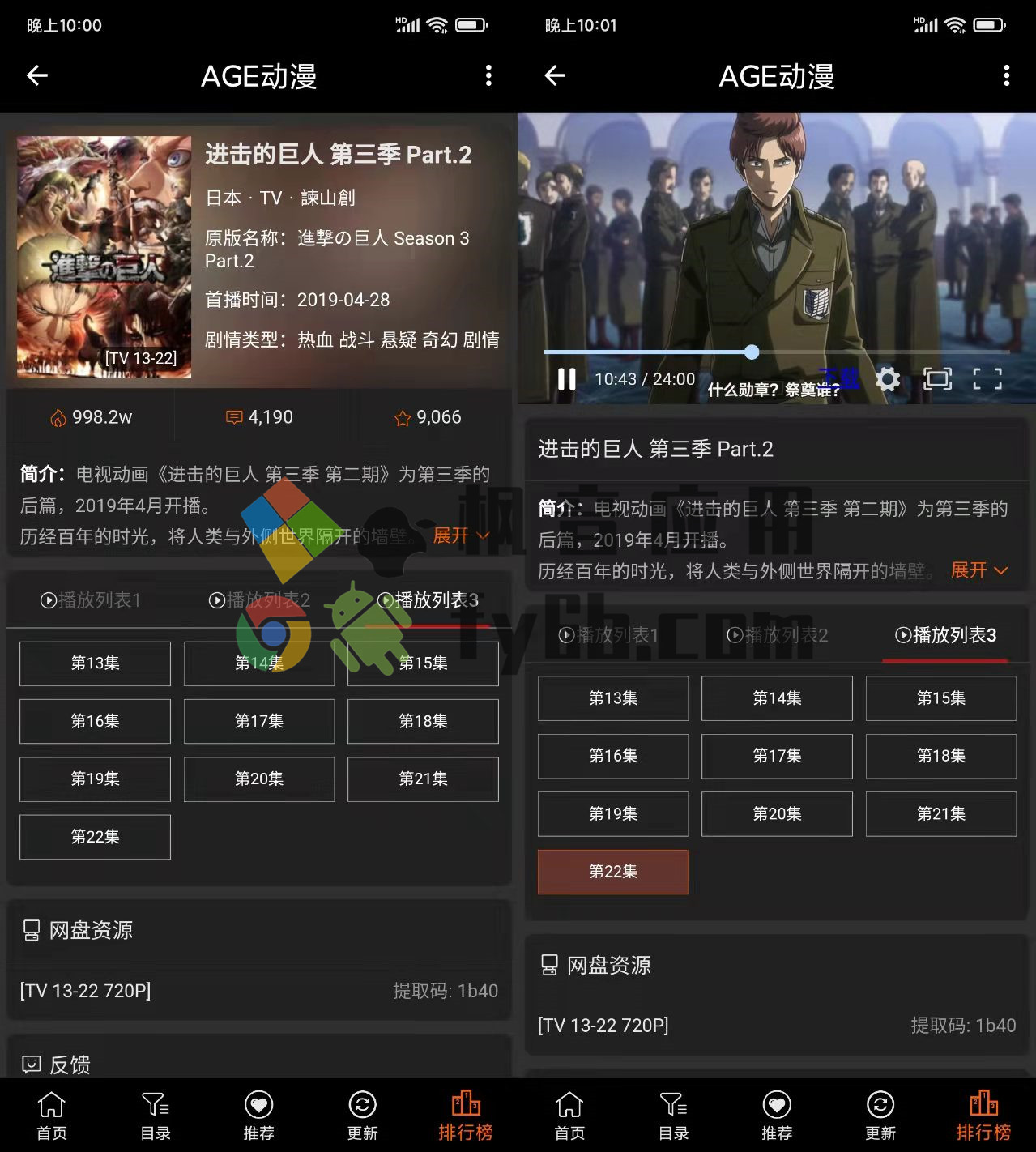
Task: Go back from the anime details page
Action: click(37, 76)
